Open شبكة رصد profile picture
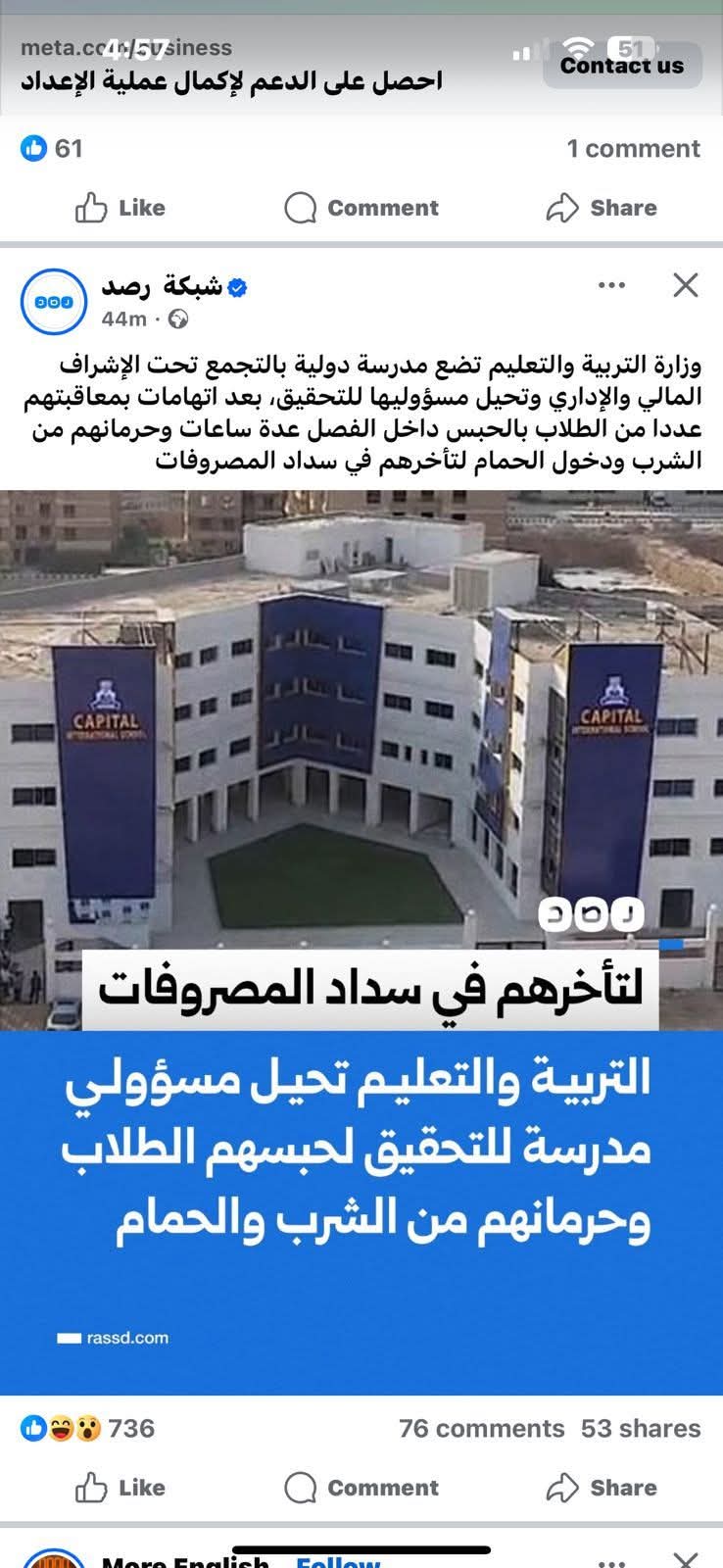723x1568 pixels. tap(54, 302)
